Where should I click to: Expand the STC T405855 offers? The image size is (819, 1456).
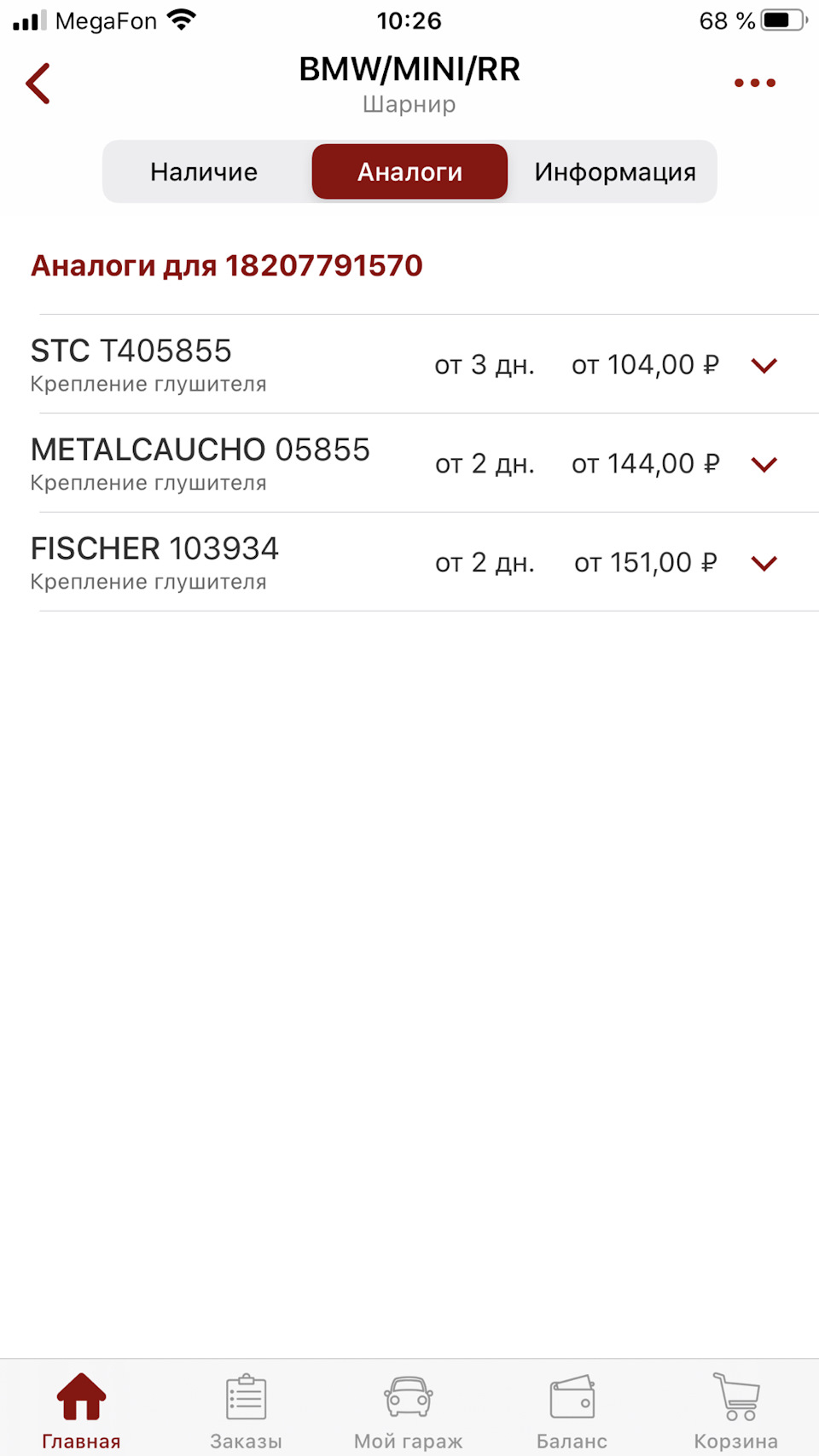point(764,366)
